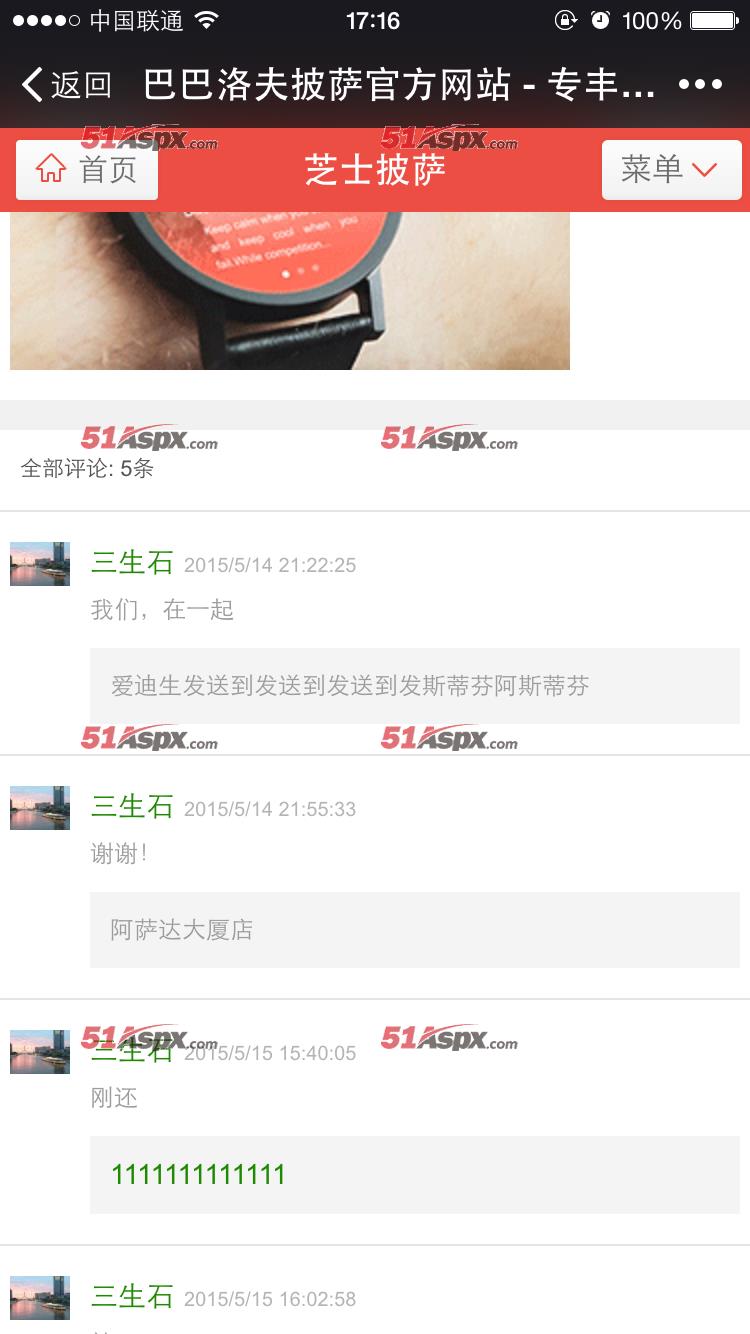Open the watch product image
This screenshot has height=1334, width=750.
click(290, 290)
